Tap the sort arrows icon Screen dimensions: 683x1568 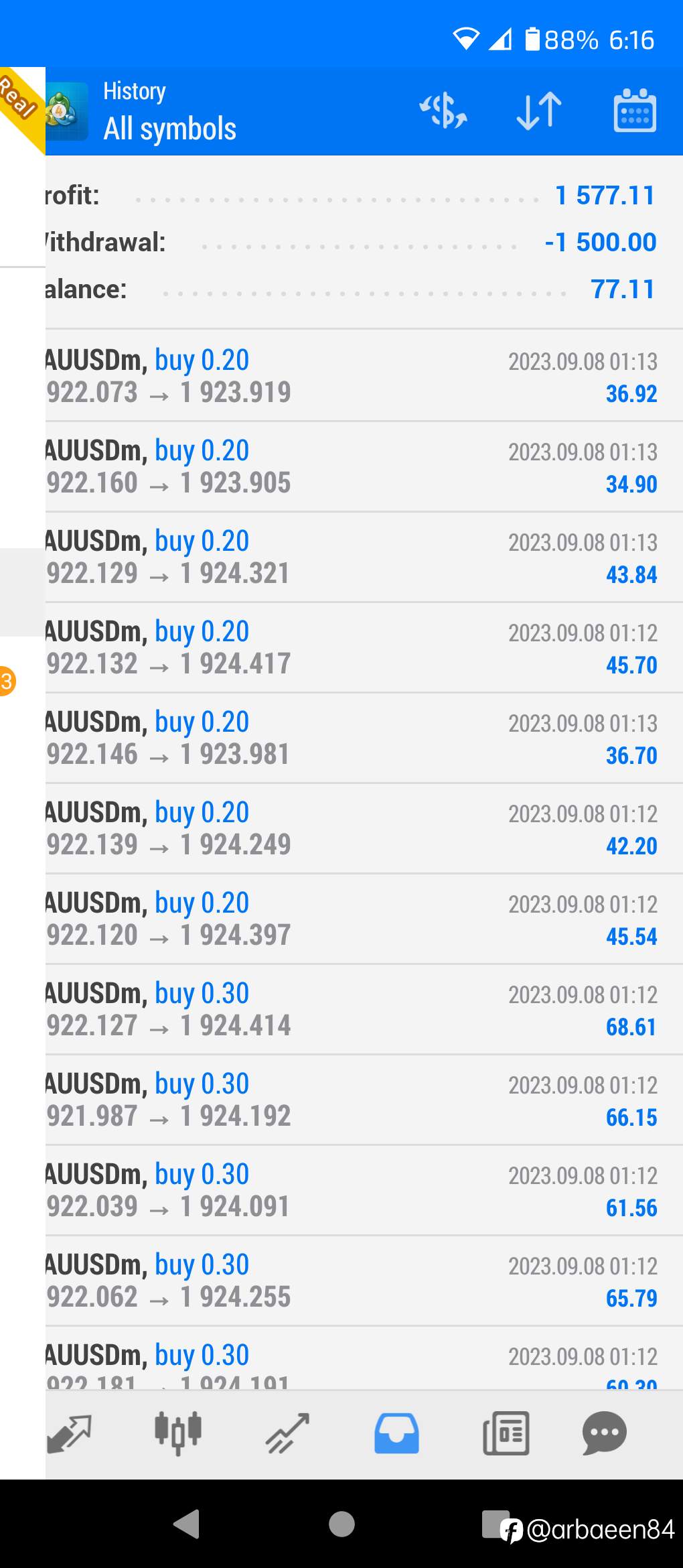coord(540,111)
